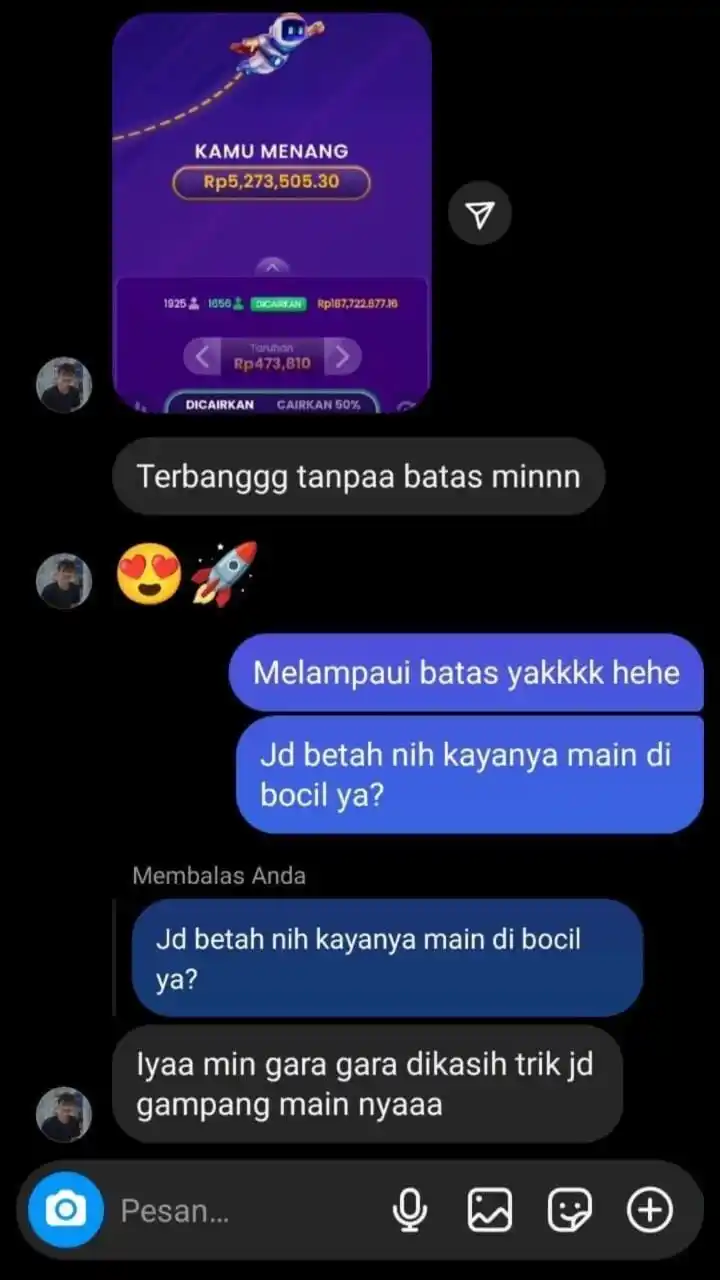Viewport: 720px width, 1280px height.
Task: Jump to the quoted reply message
Action: pos(387,957)
